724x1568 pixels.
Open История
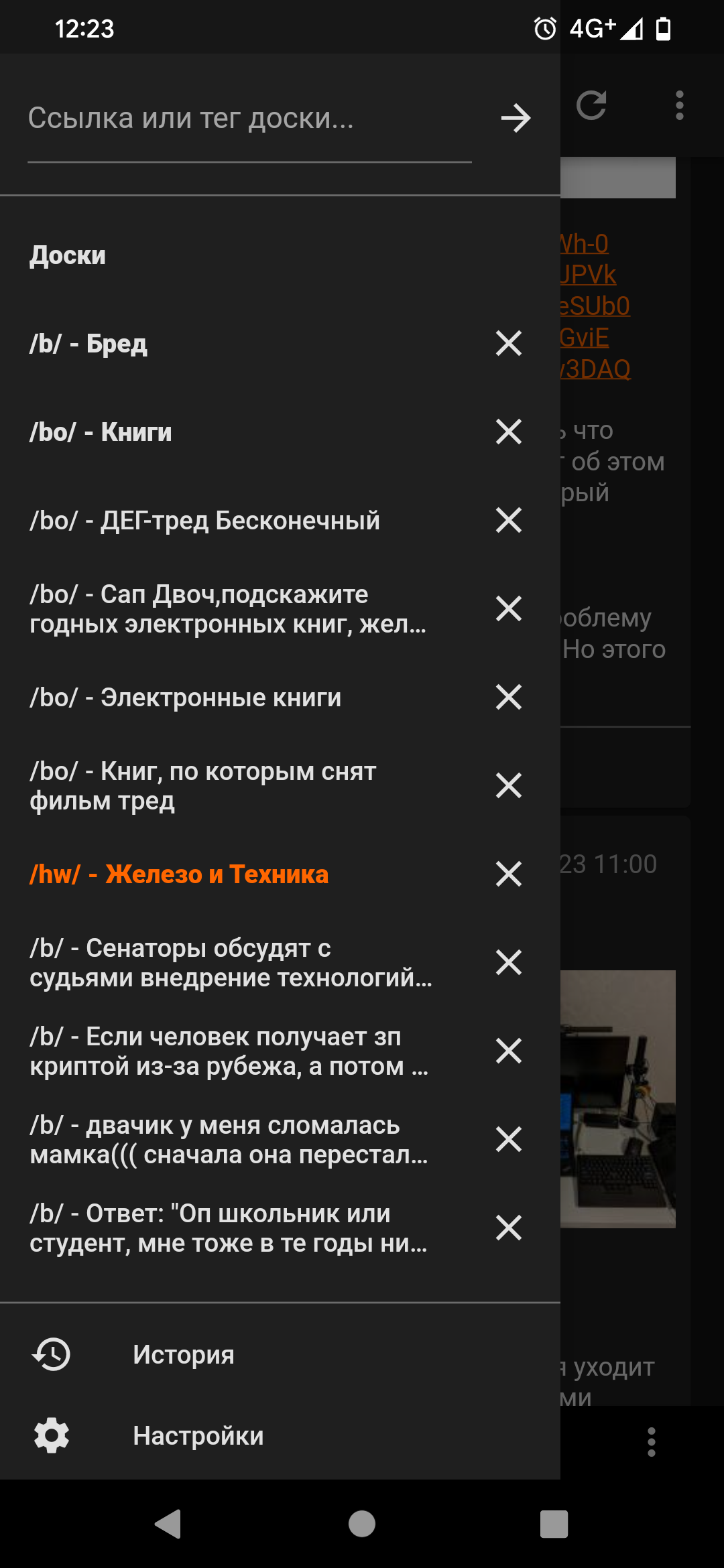click(x=280, y=1355)
